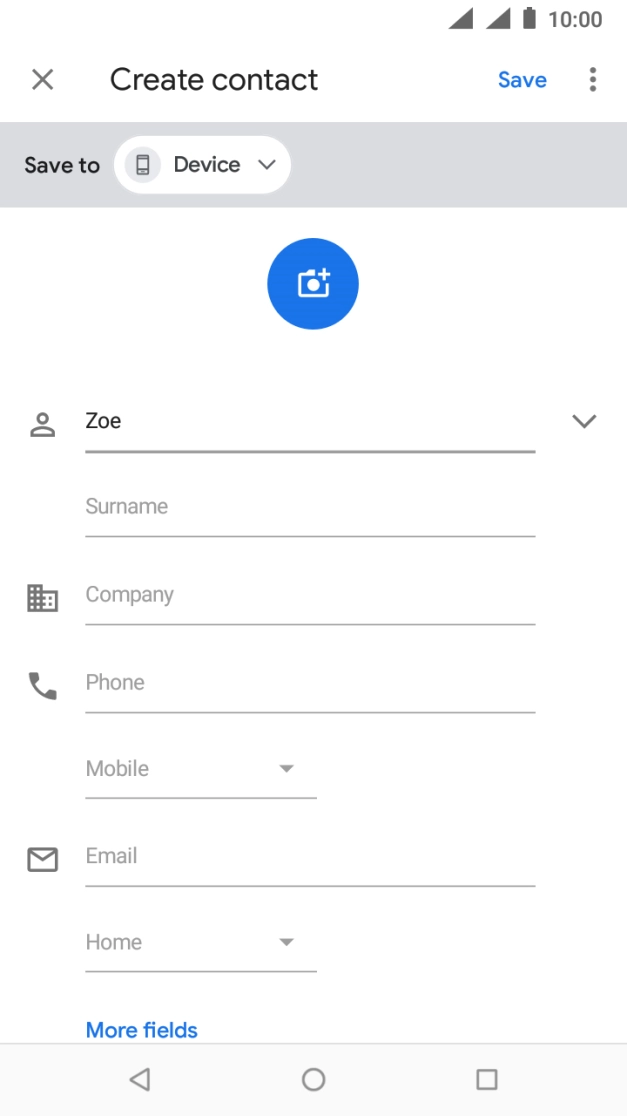
Task: Focus the Surname field
Action: [310, 507]
